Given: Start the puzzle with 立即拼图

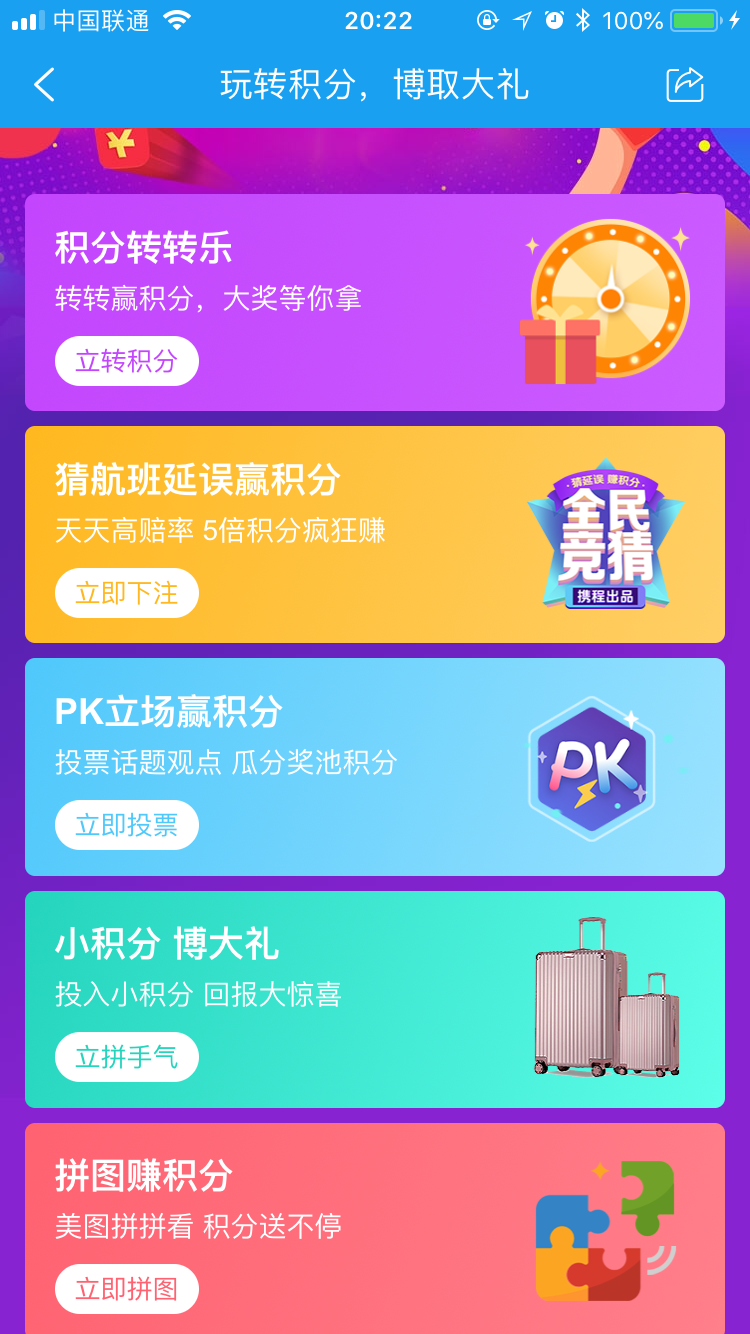Looking at the screenshot, I should [x=127, y=1289].
